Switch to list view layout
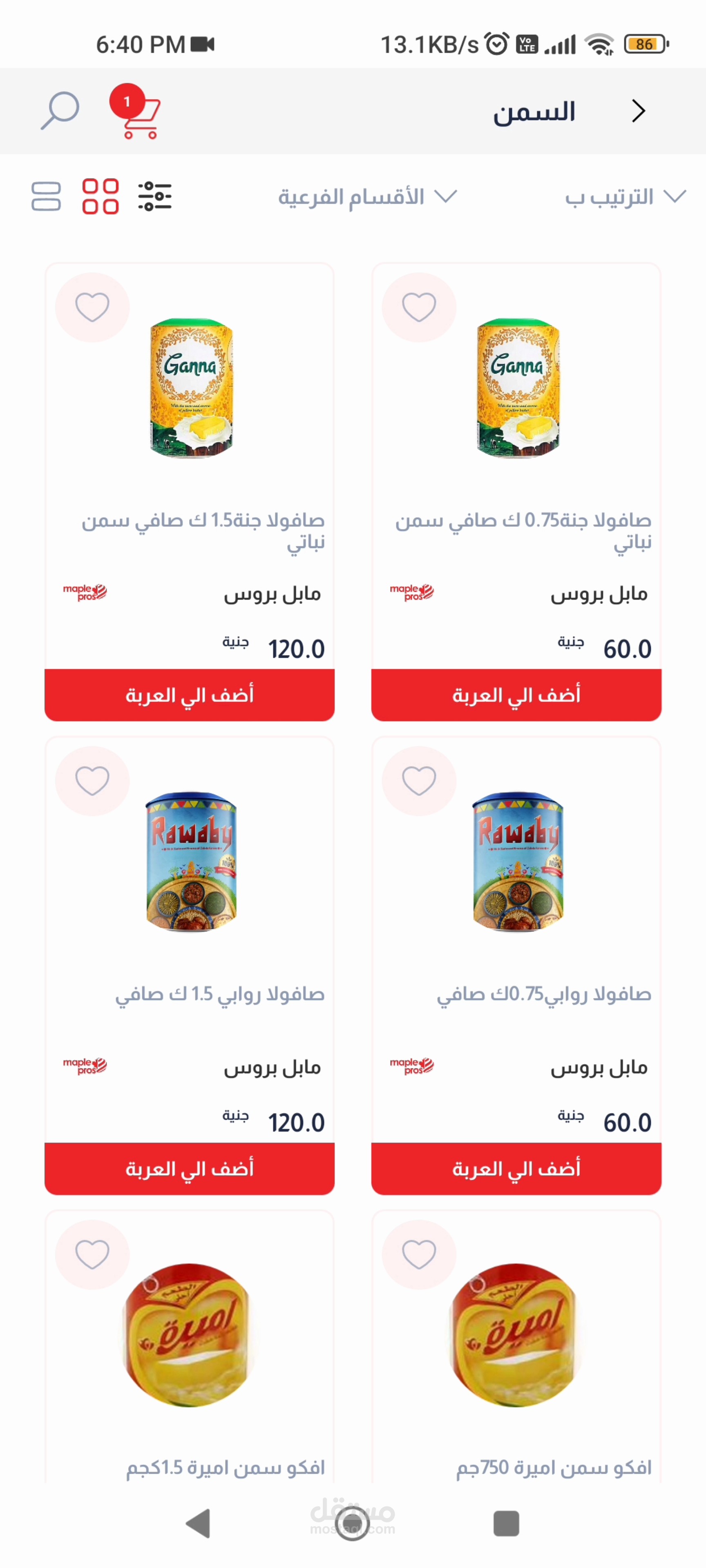This screenshot has width=706, height=1568. tap(46, 196)
